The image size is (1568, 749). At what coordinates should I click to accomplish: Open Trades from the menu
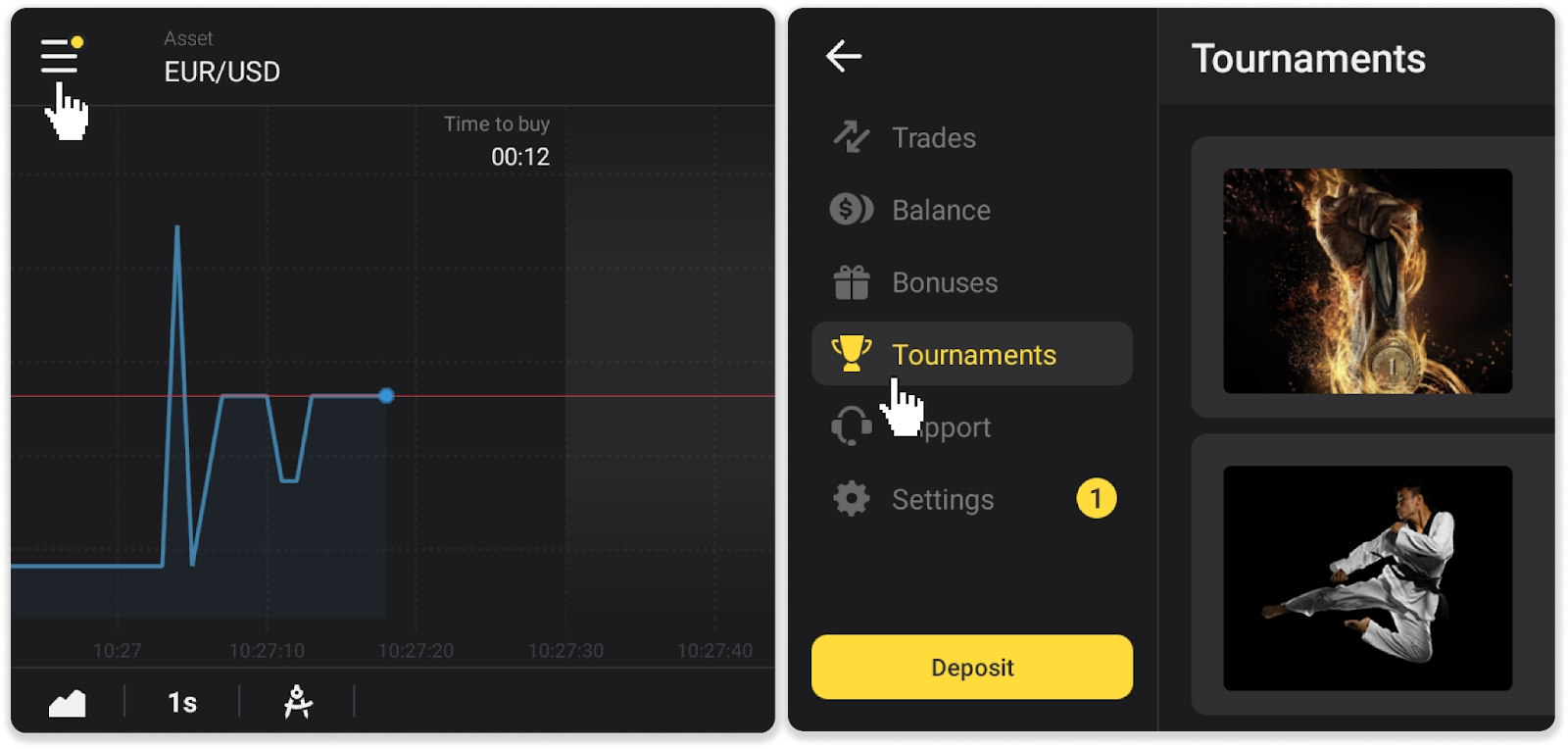[933, 138]
